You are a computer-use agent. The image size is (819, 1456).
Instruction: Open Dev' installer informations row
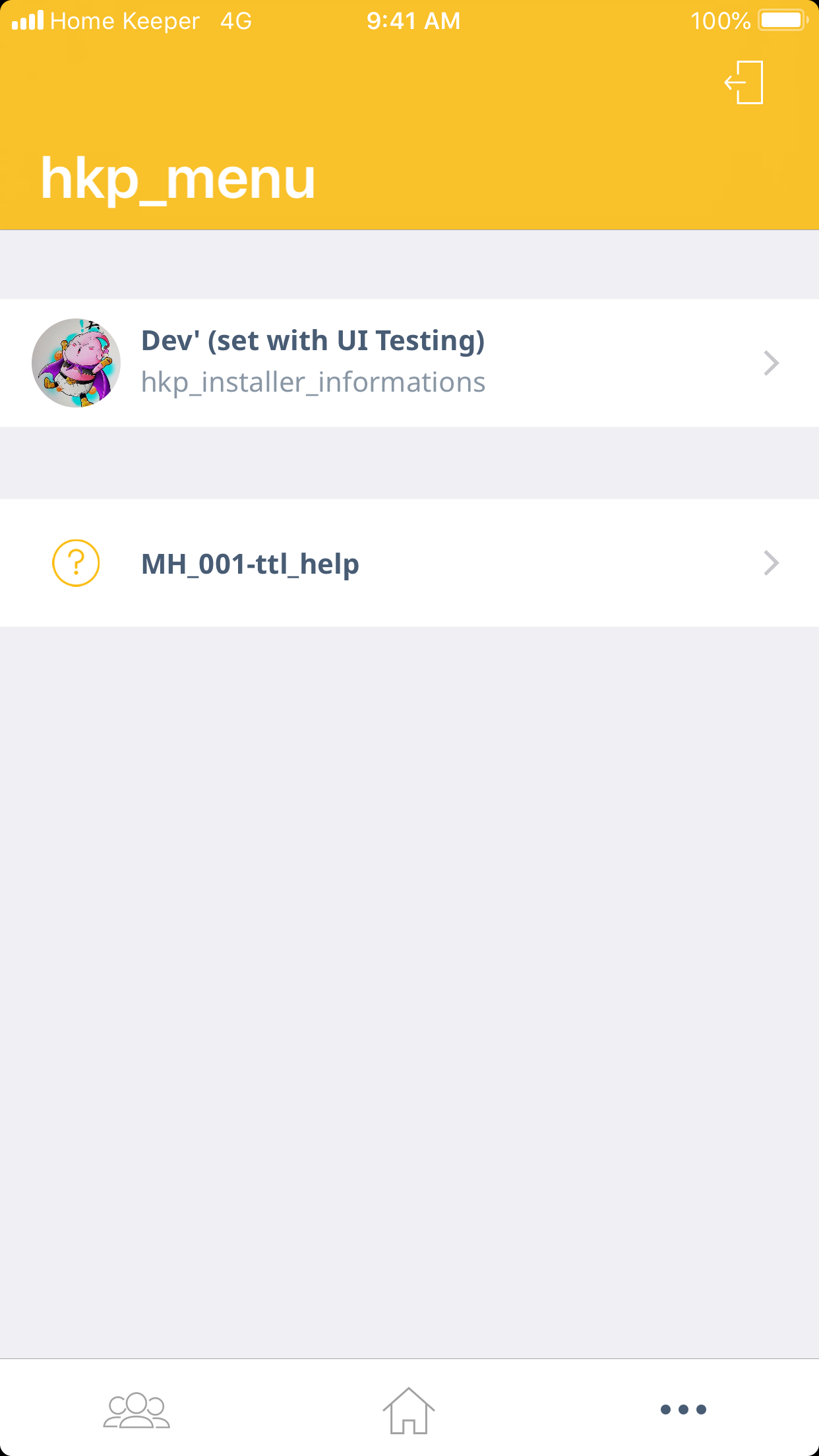(409, 363)
